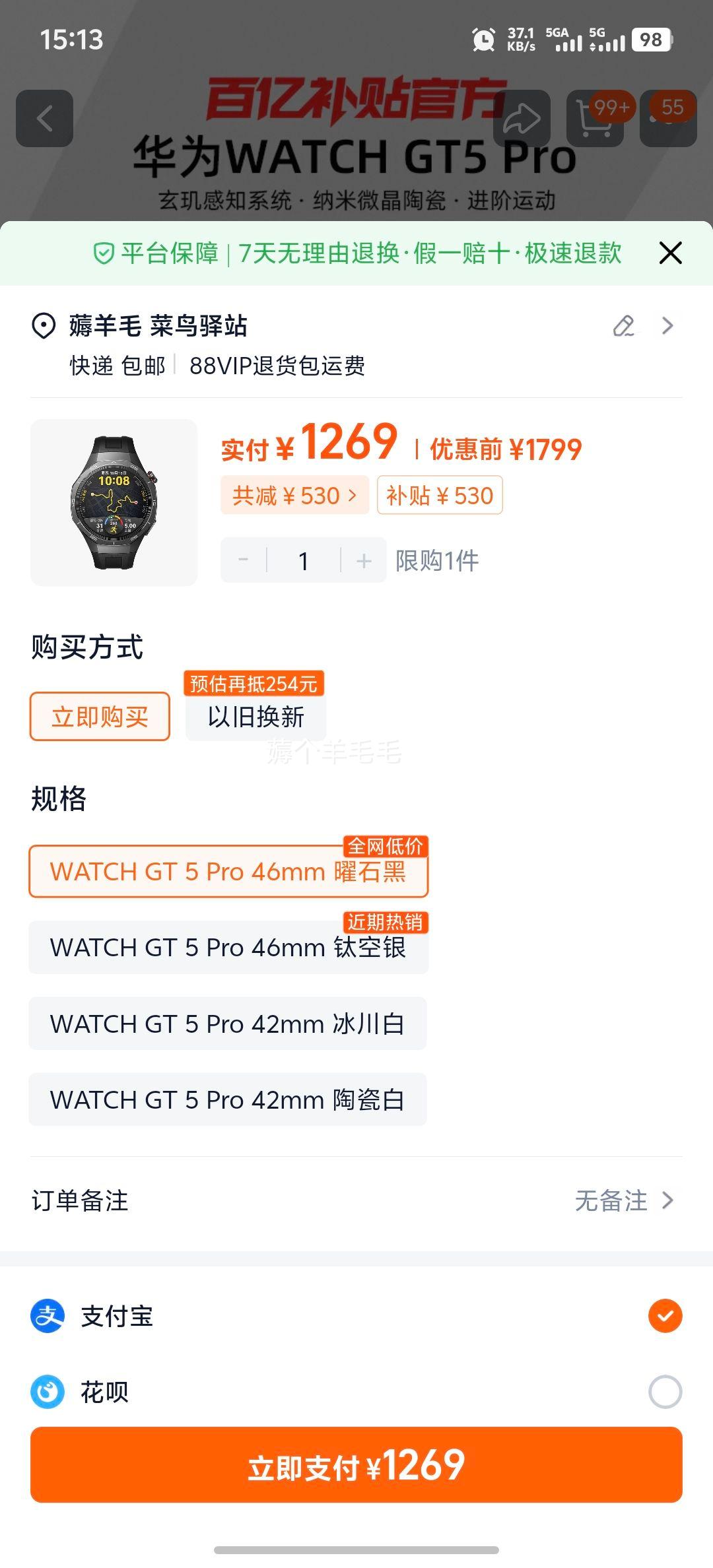Expand the 共减 ¥530 discount details

click(294, 495)
